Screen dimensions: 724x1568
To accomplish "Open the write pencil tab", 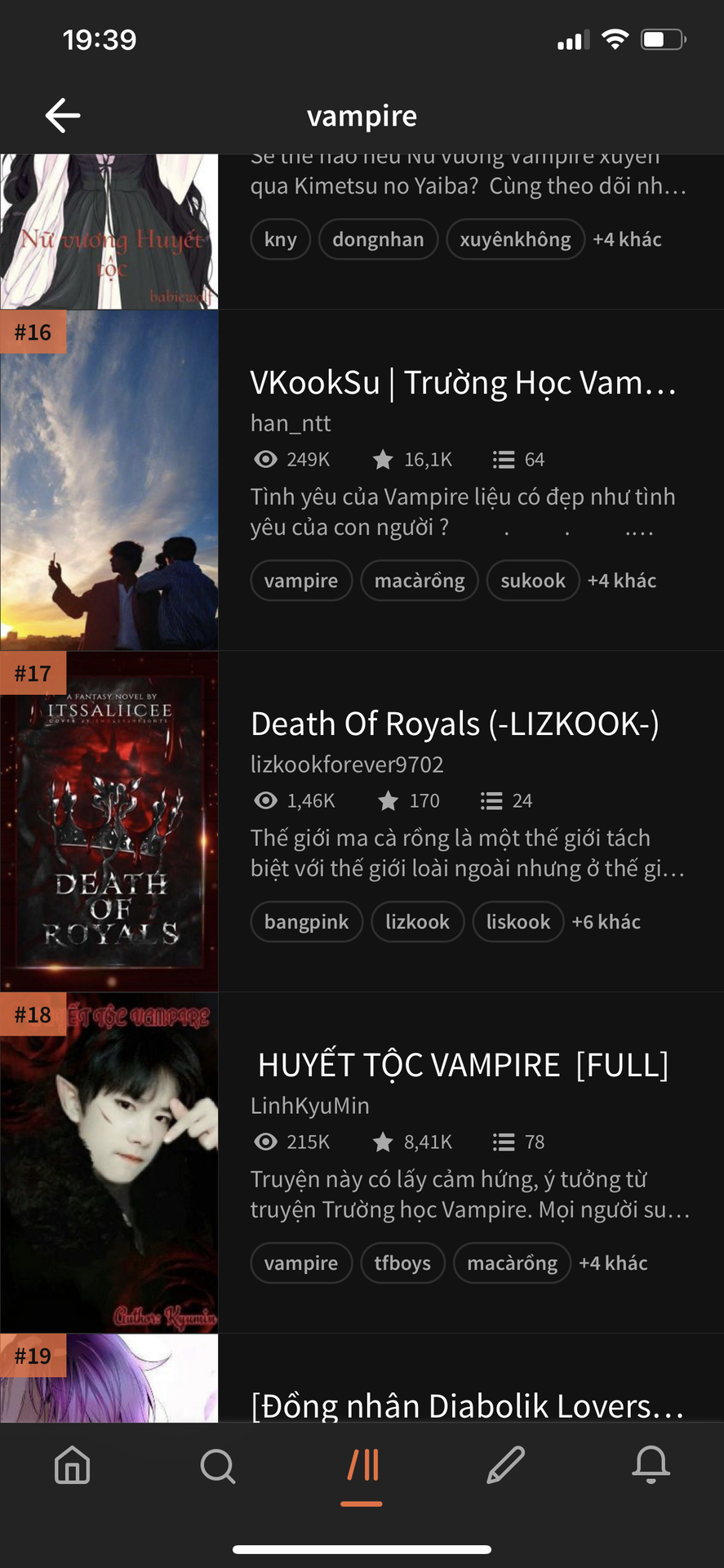I will coord(506,1465).
